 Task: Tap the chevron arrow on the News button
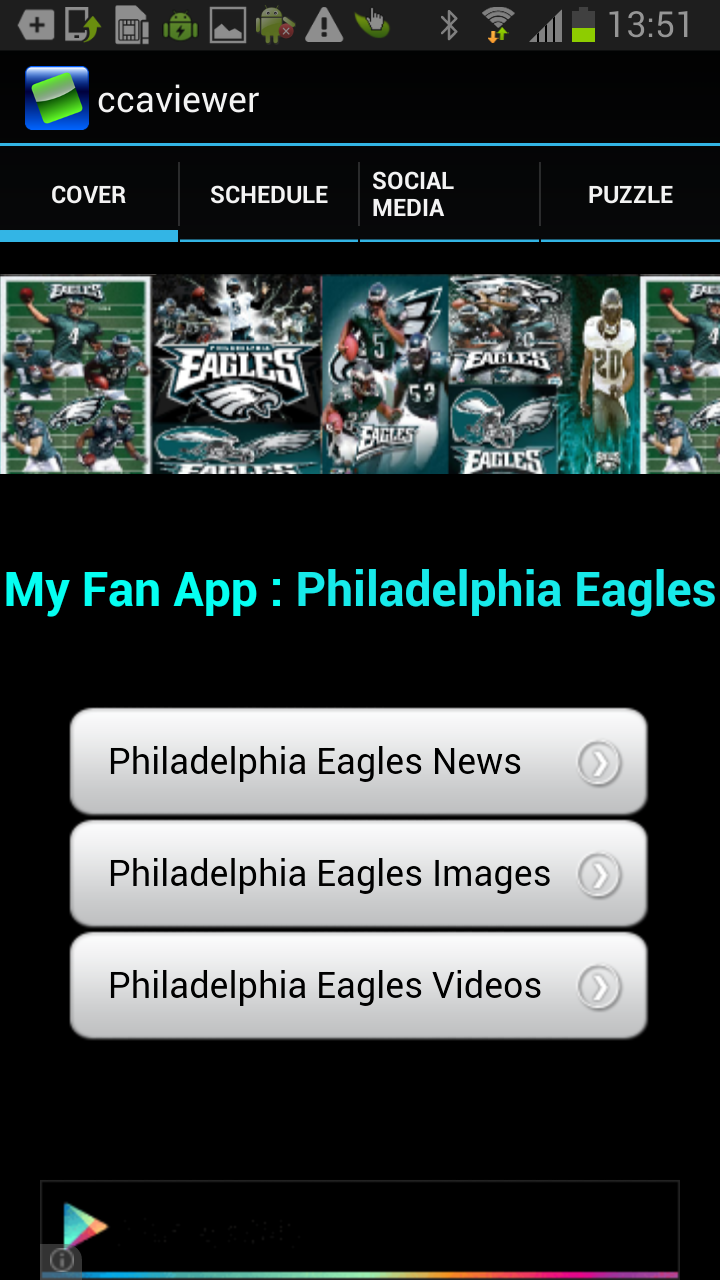598,761
